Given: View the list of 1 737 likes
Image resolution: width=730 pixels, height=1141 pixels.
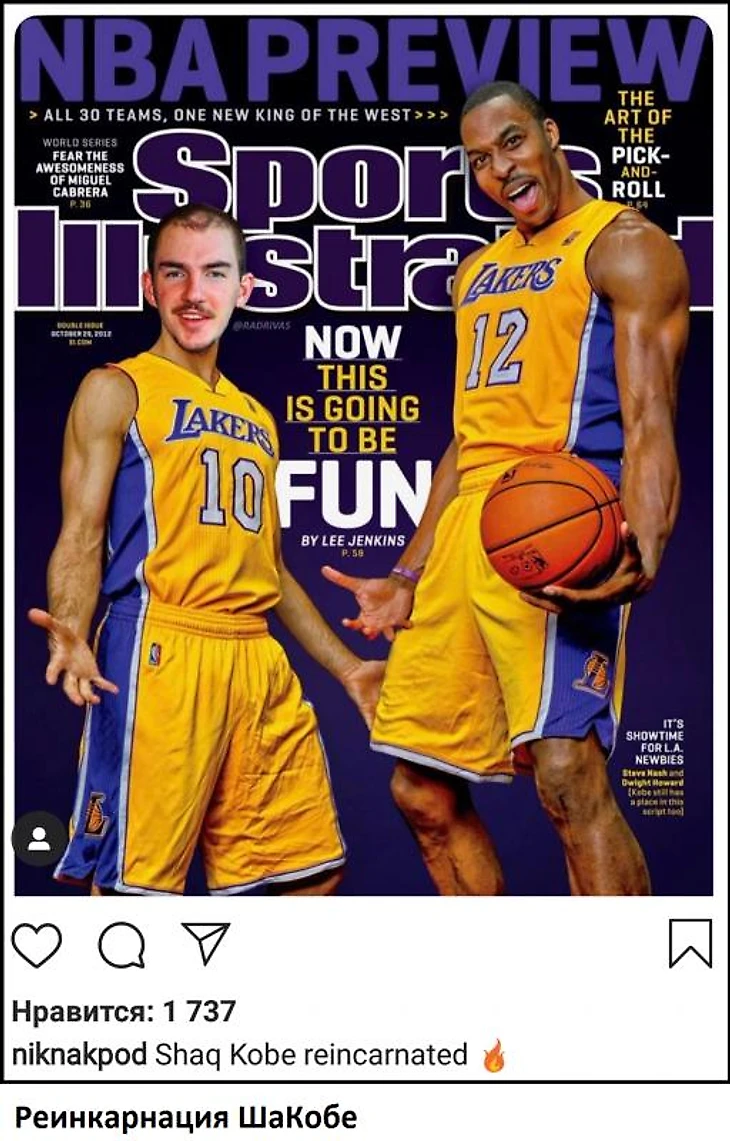Looking at the screenshot, I should (x=124, y=1011).
